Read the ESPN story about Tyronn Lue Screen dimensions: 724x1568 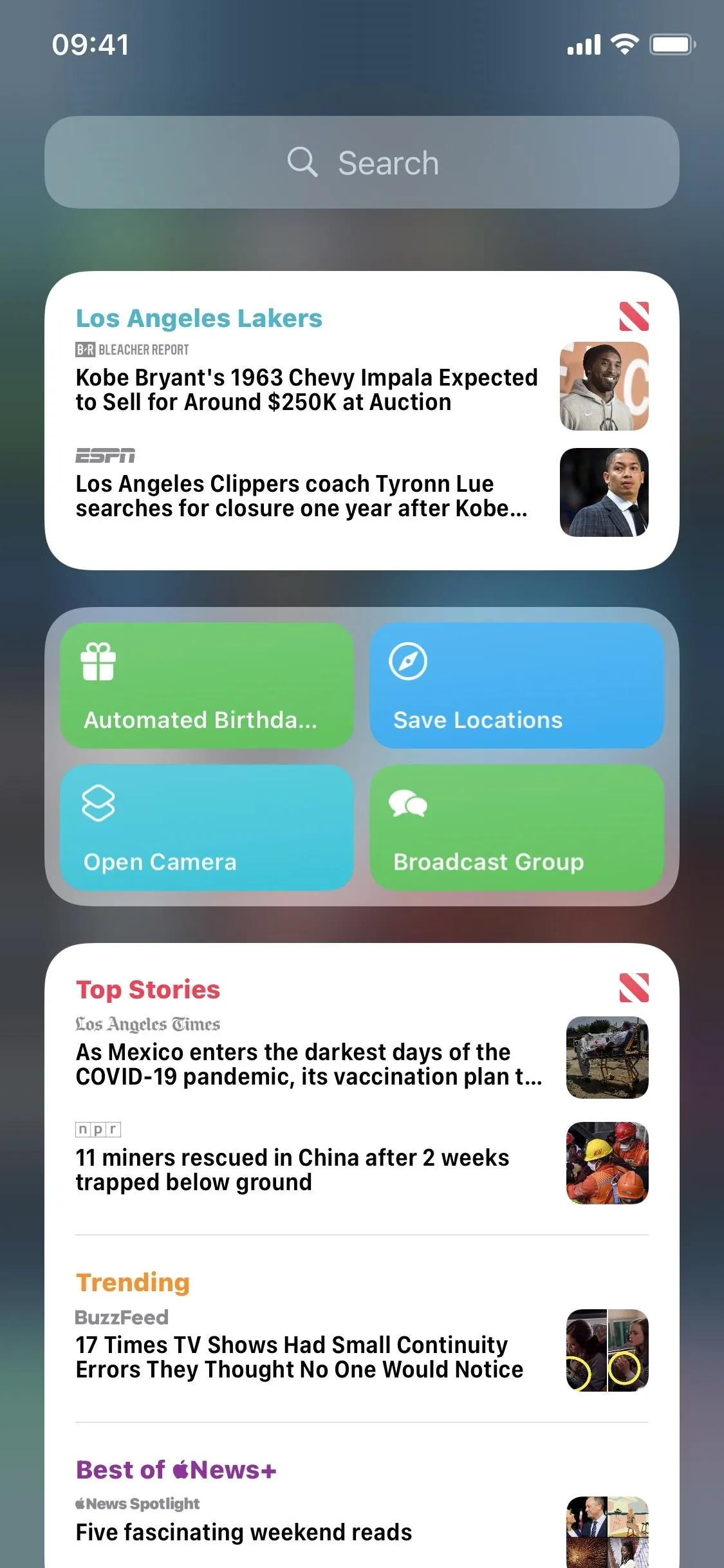click(x=362, y=492)
